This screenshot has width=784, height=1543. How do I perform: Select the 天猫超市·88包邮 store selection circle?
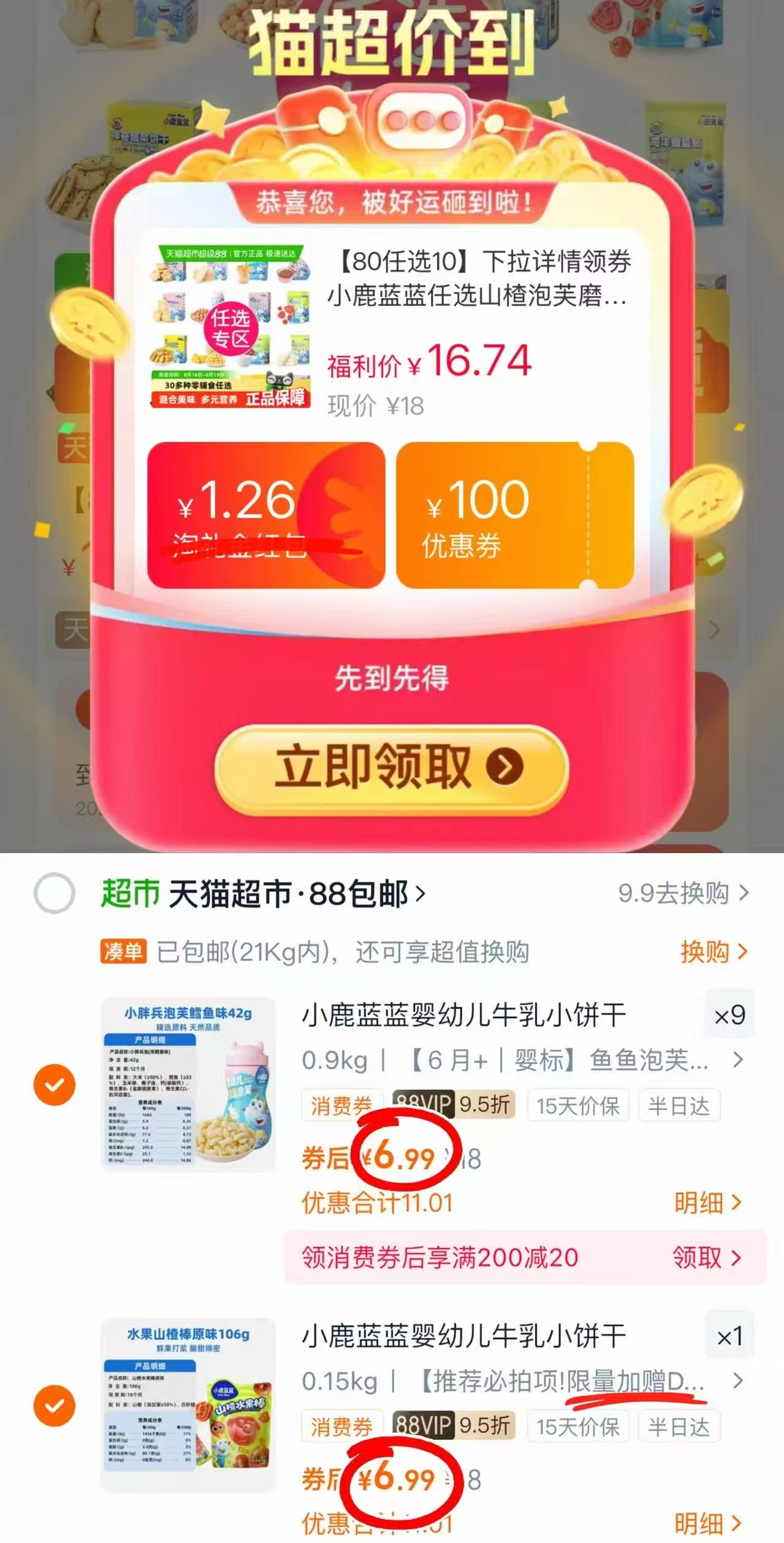(54, 895)
